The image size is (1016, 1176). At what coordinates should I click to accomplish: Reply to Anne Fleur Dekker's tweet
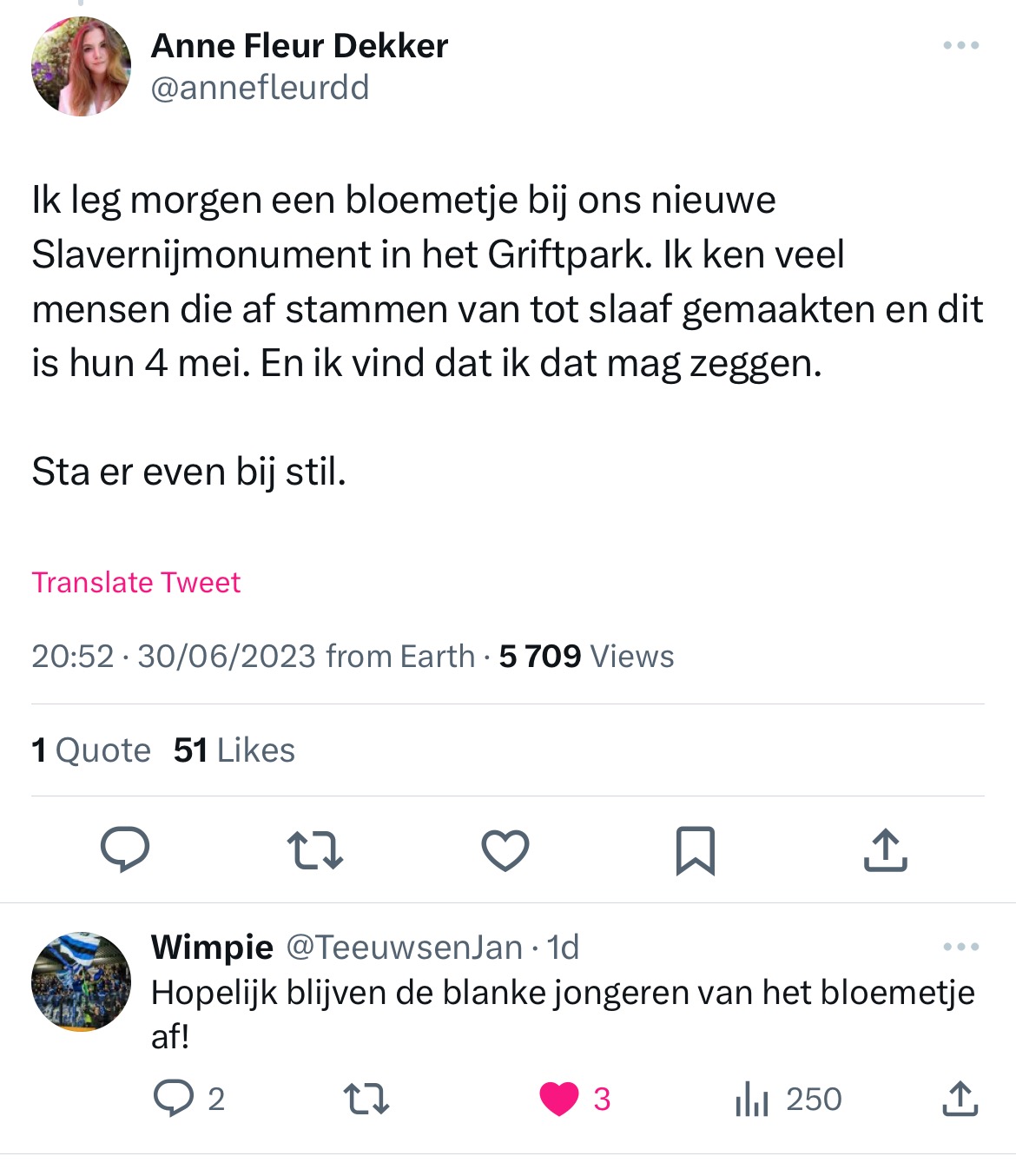125,849
